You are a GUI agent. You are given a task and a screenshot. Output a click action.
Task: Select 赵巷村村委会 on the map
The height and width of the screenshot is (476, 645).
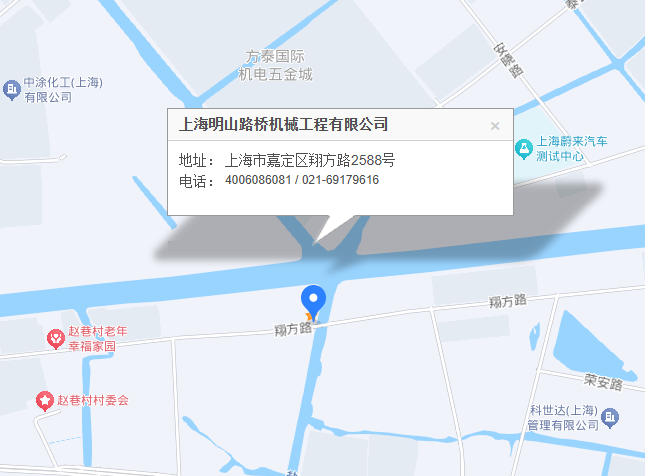coord(45,400)
